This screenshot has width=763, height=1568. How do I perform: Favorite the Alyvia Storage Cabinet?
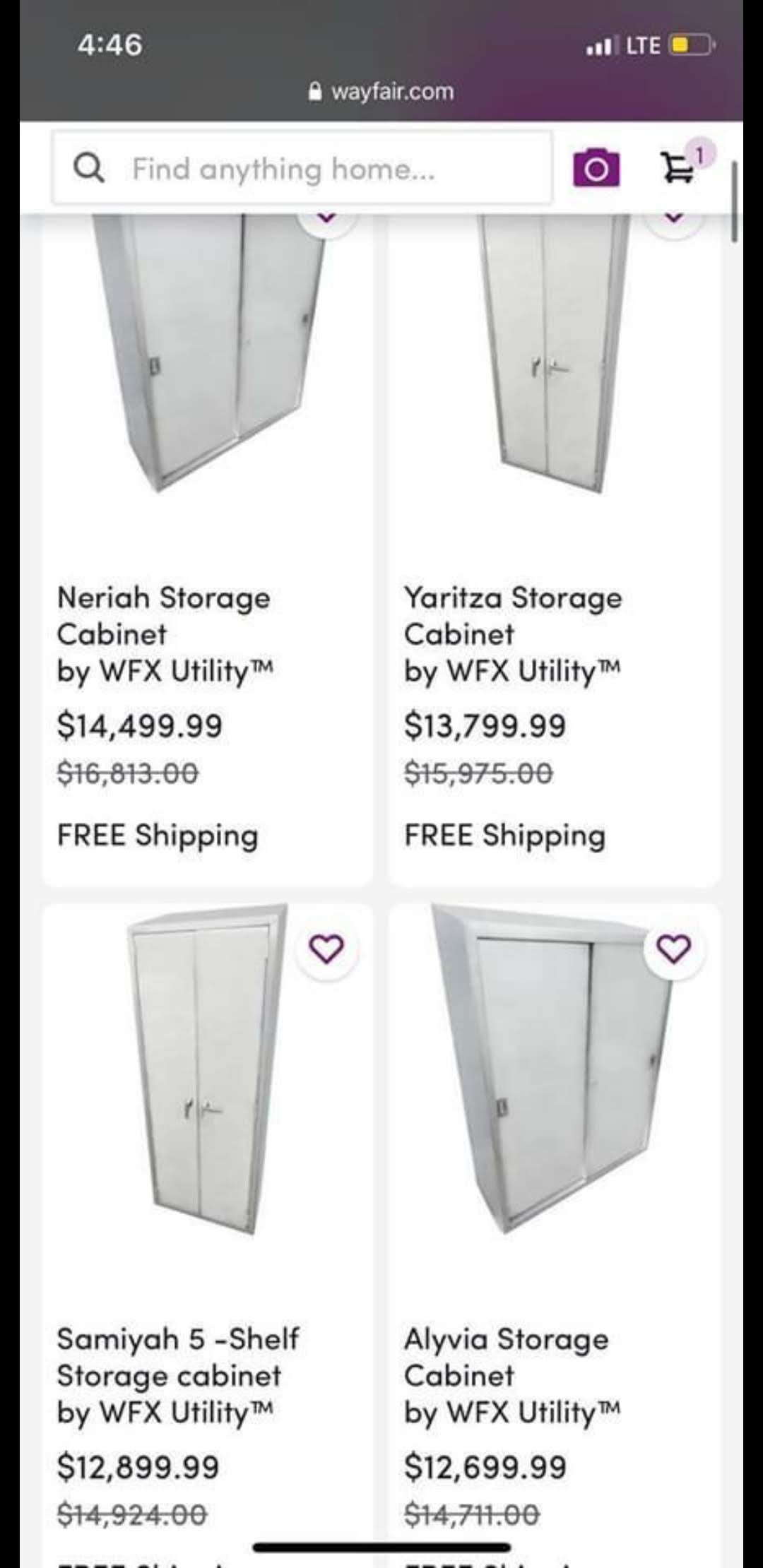[673, 949]
